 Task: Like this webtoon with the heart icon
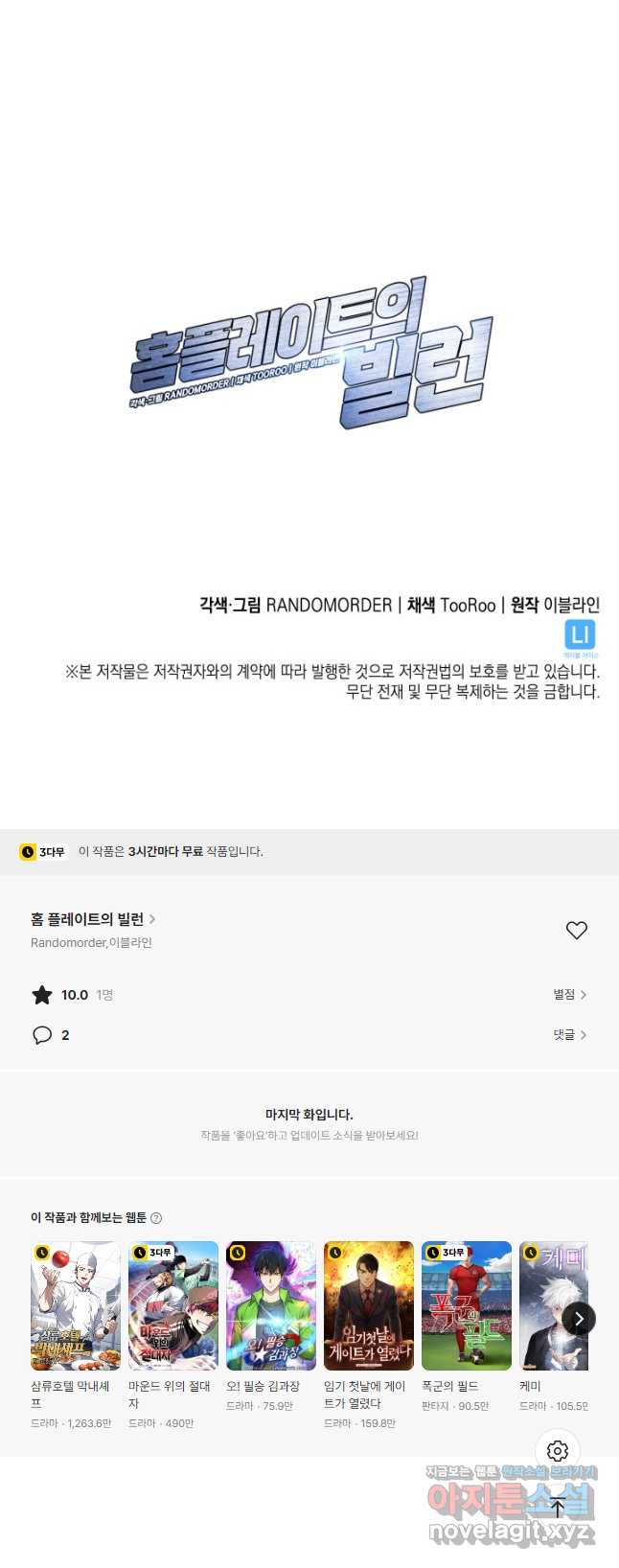(576, 931)
